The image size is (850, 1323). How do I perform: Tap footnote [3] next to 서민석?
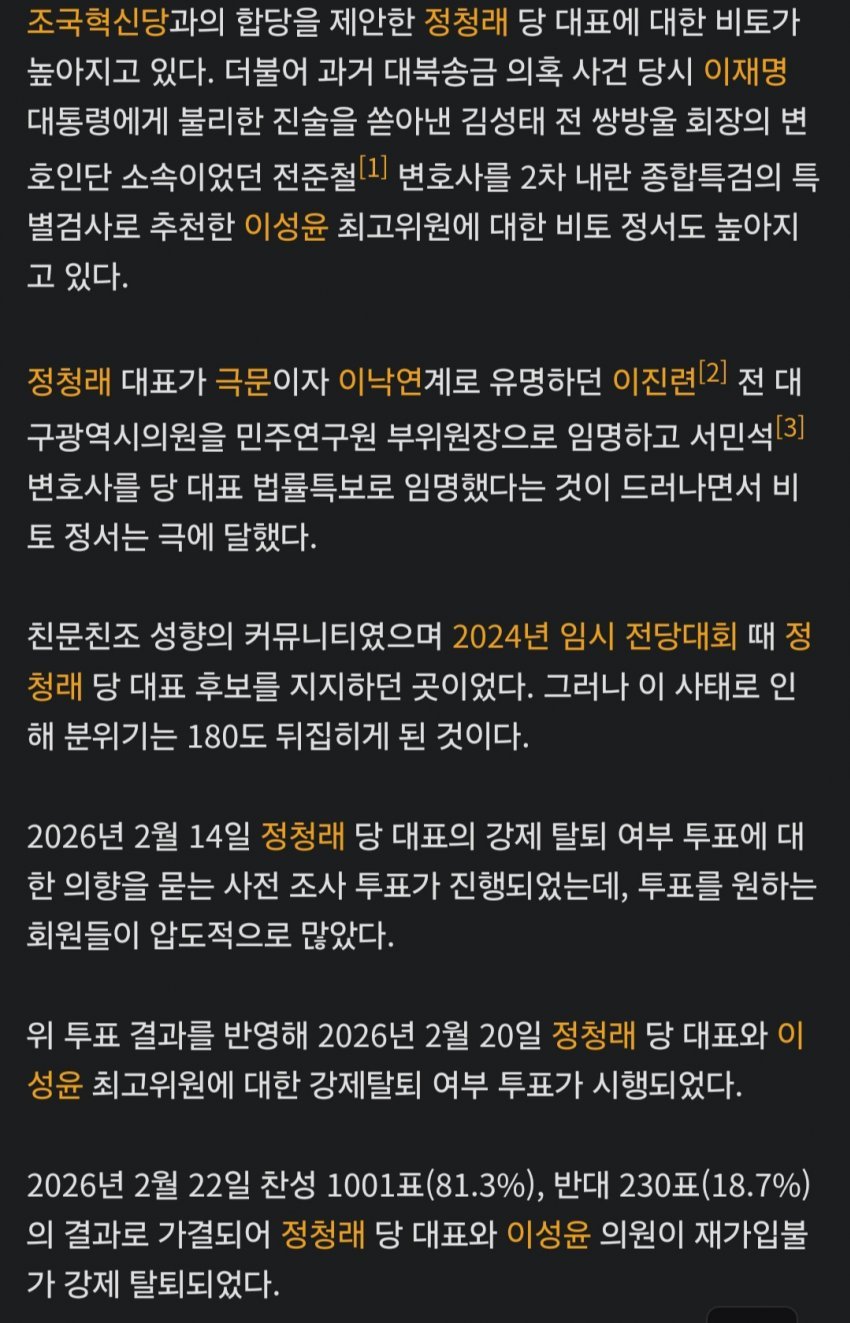790,427
